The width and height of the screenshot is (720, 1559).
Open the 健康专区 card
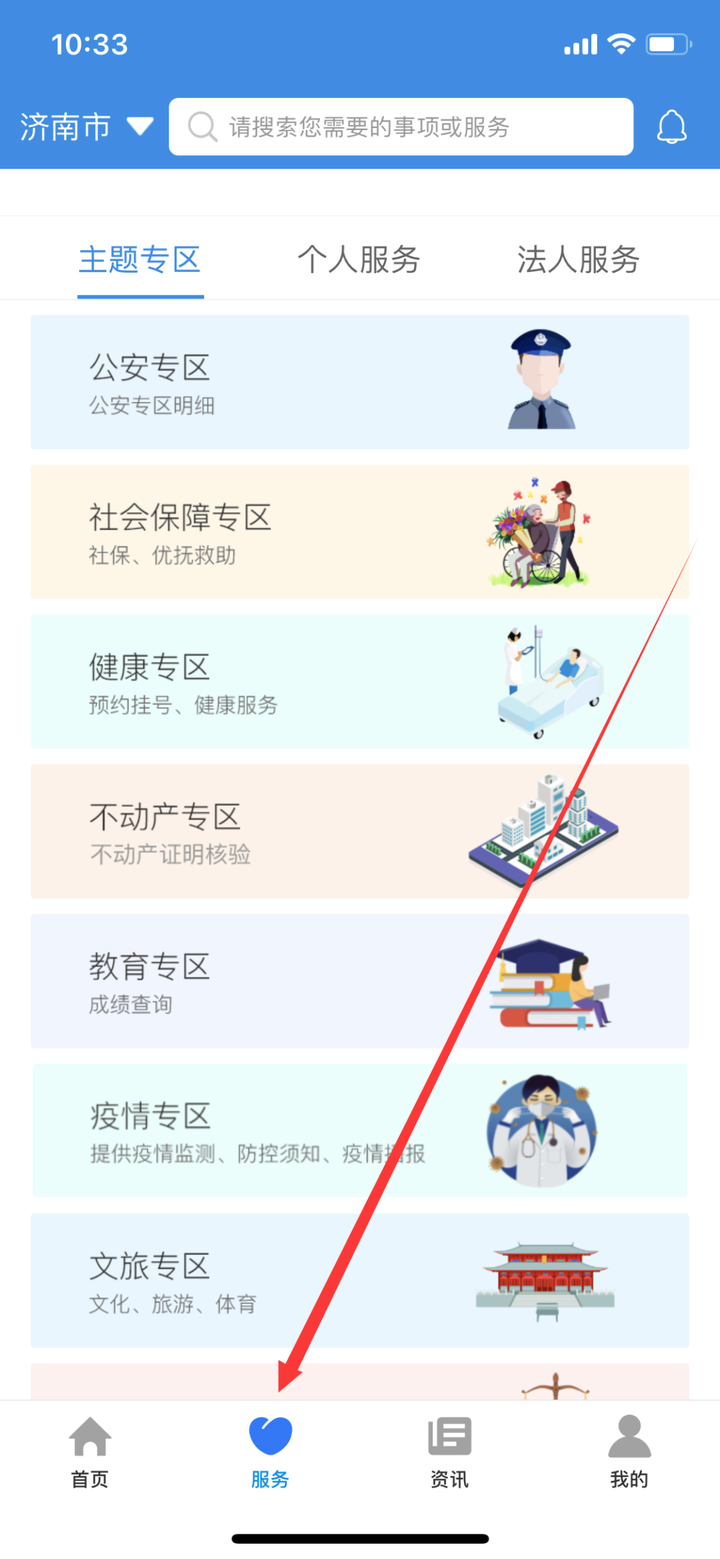(x=360, y=681)
